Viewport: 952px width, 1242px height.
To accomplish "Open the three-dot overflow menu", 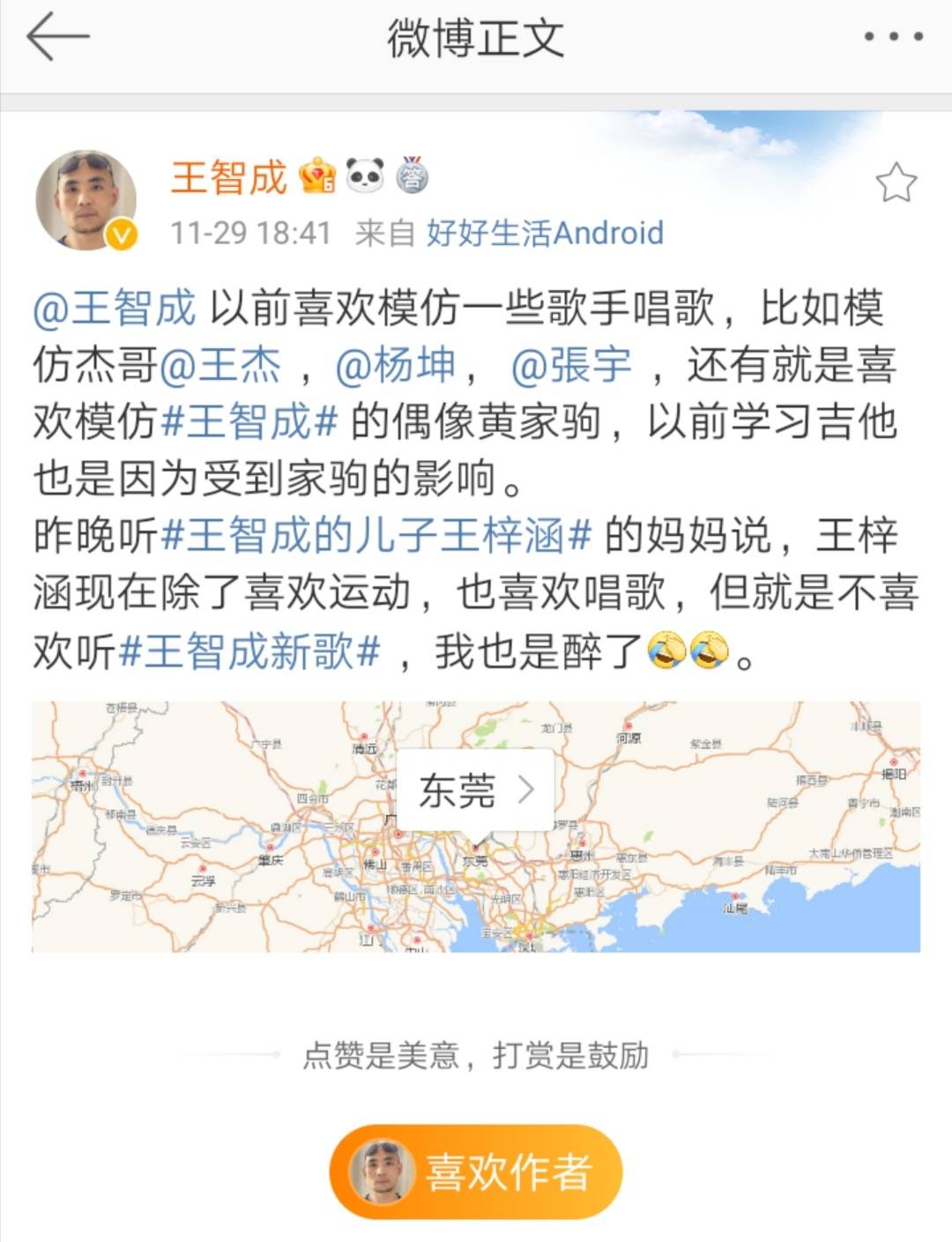I will pyautogui.click(x=893, y=37).
